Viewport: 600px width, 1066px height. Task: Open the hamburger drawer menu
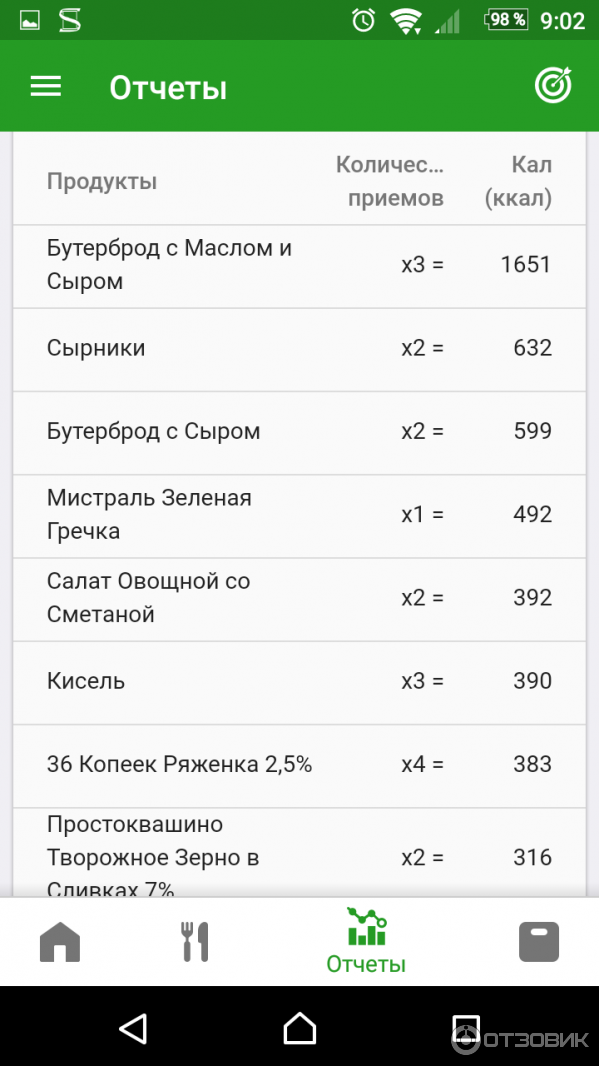[46, 87]
